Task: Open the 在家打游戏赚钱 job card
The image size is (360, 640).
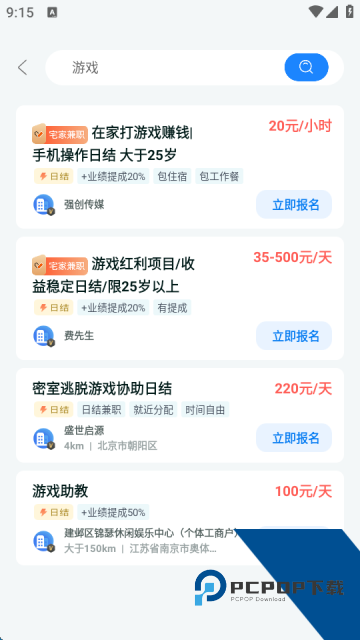Action: [x=180, y=167]
